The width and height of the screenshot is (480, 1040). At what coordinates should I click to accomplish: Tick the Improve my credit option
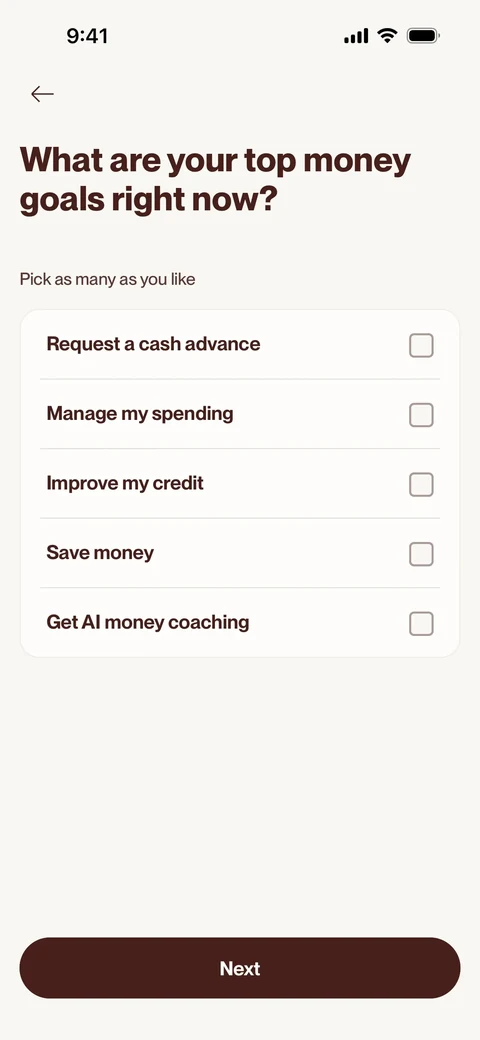click(421, 485)
